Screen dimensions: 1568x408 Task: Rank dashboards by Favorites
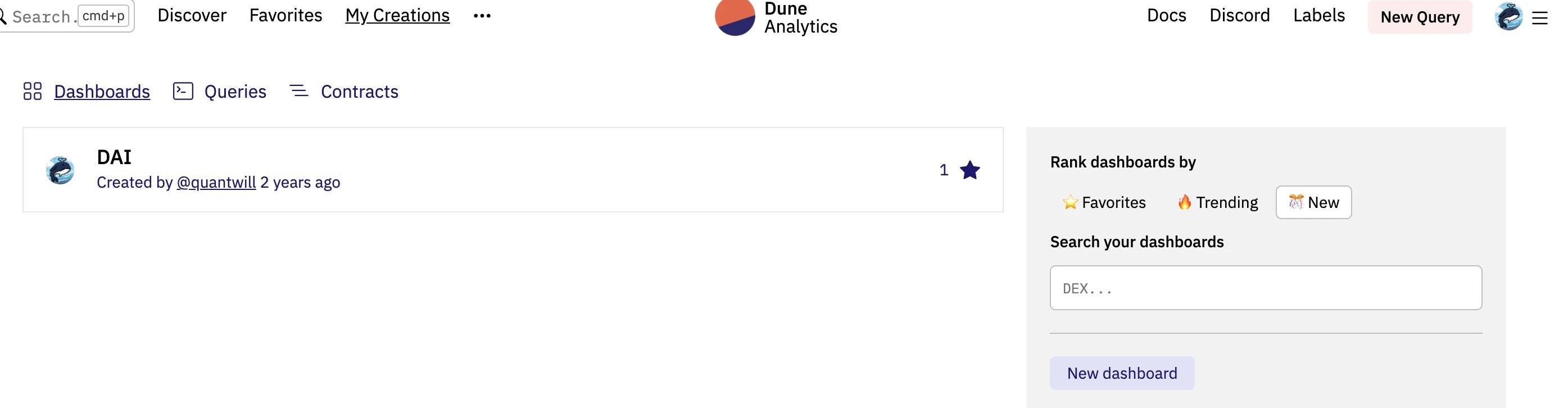1104,202
